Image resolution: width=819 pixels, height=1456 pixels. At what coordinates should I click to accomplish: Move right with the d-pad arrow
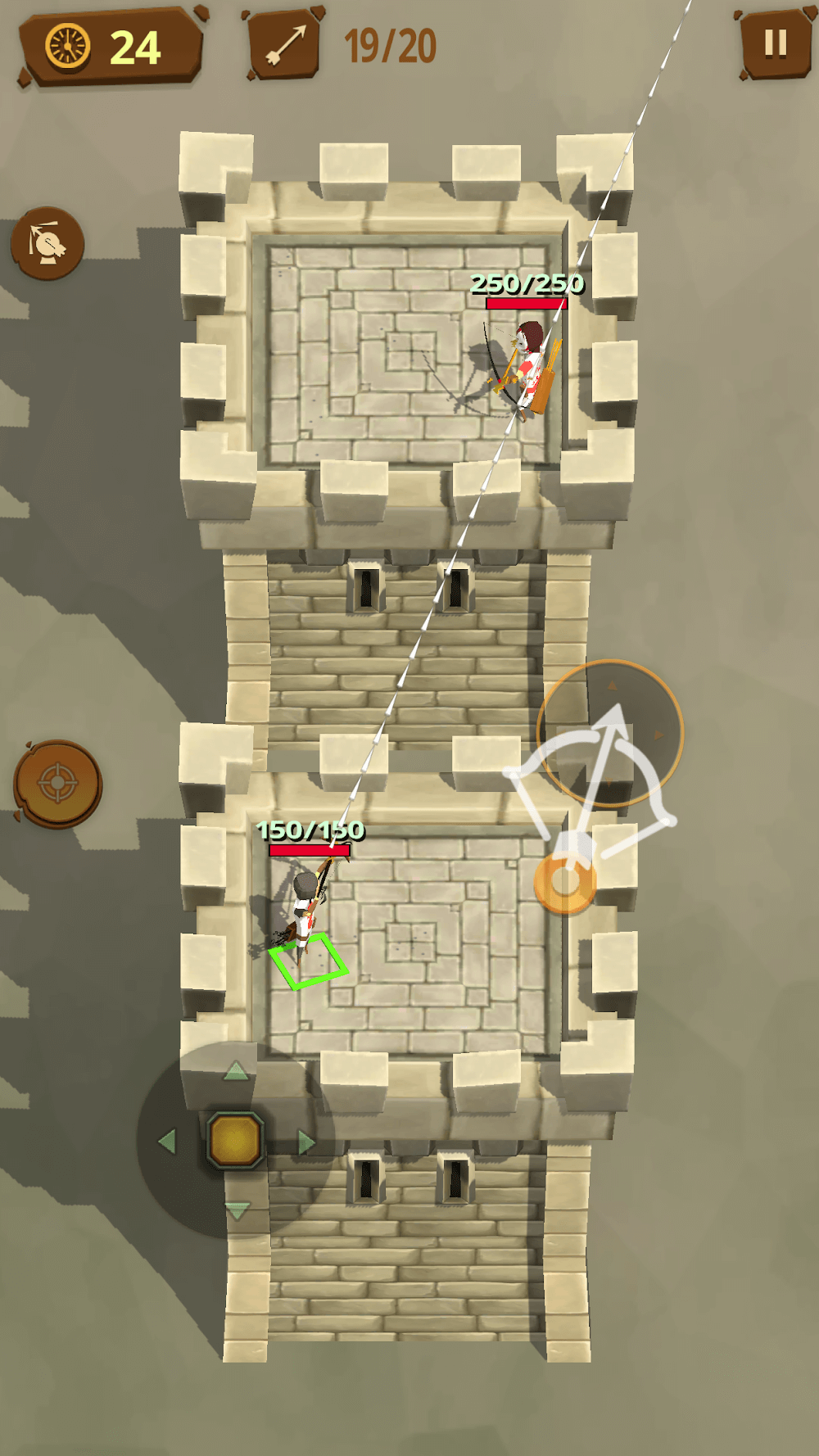pyautogui.click(x=306, y=1142)
